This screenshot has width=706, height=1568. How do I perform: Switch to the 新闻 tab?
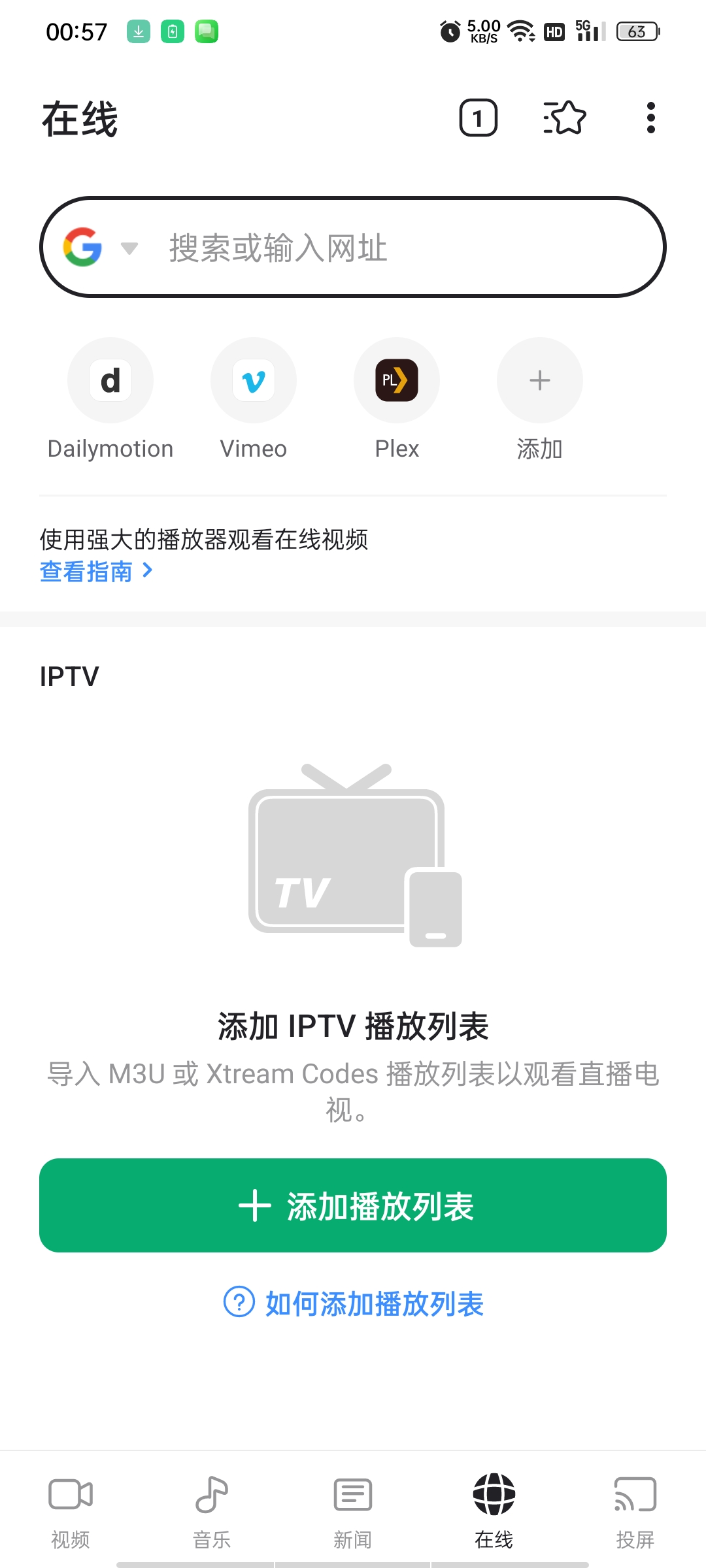(353, 1511)
